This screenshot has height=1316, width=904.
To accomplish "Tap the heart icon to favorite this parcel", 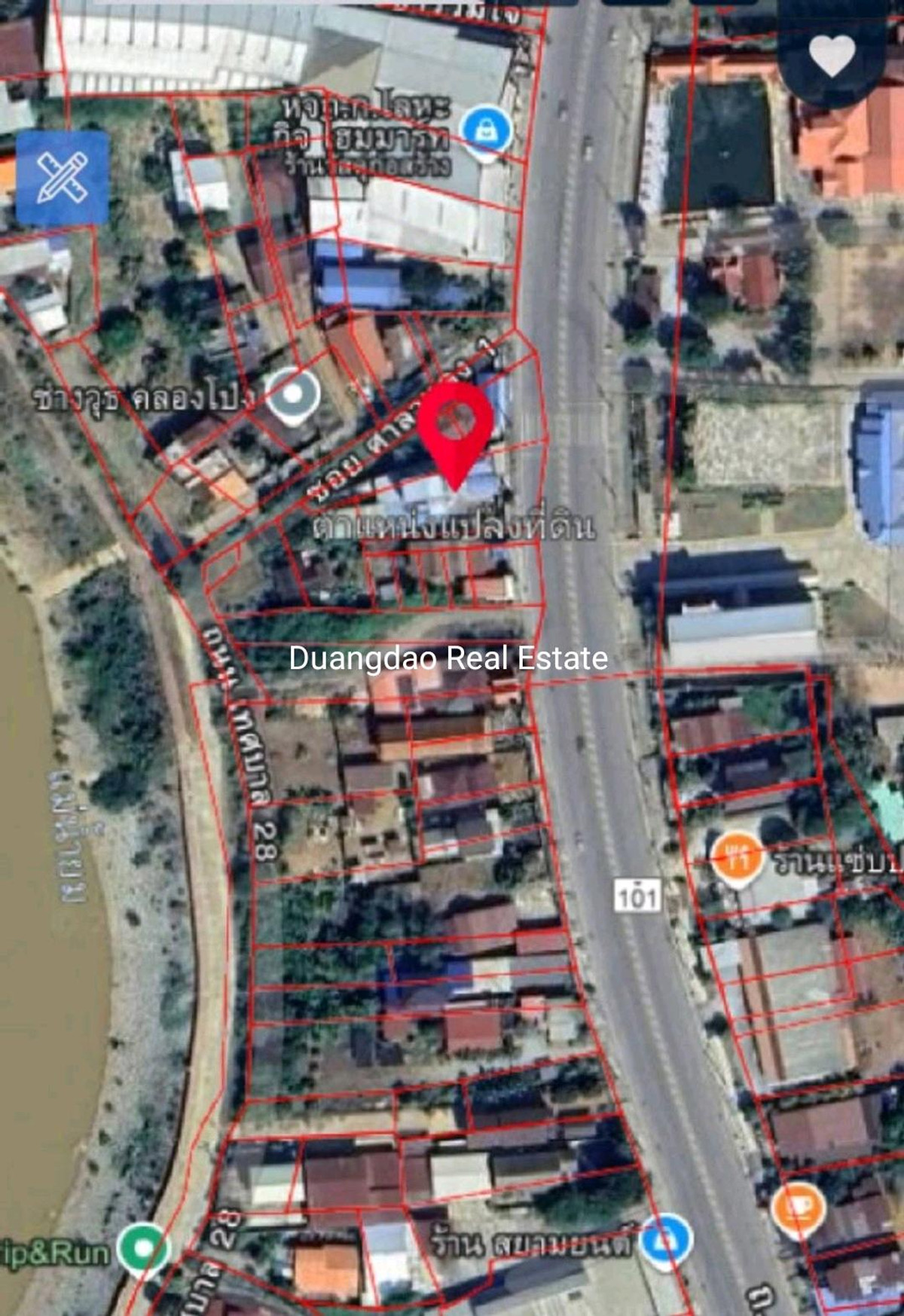I will [832, 54].
